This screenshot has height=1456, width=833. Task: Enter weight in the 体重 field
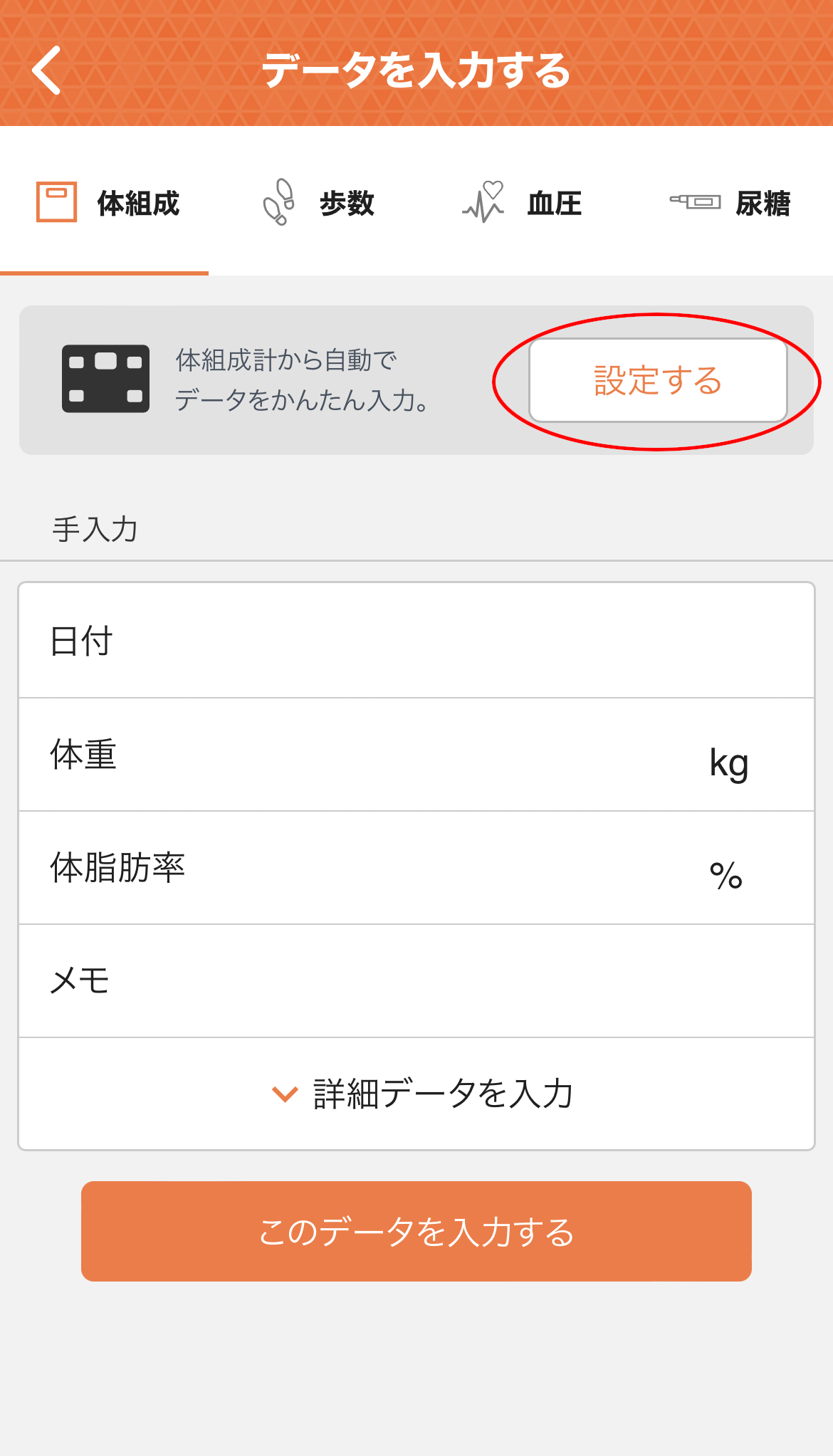(x=416, y=755)
